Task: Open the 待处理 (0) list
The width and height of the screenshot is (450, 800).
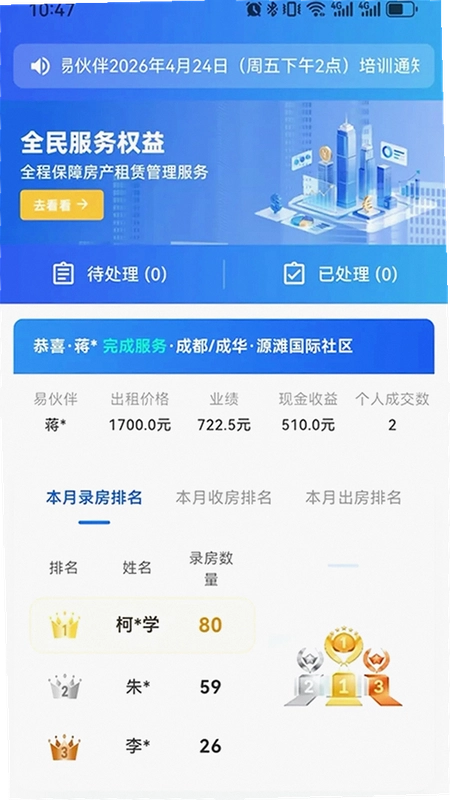Action: tap(110, 274)
